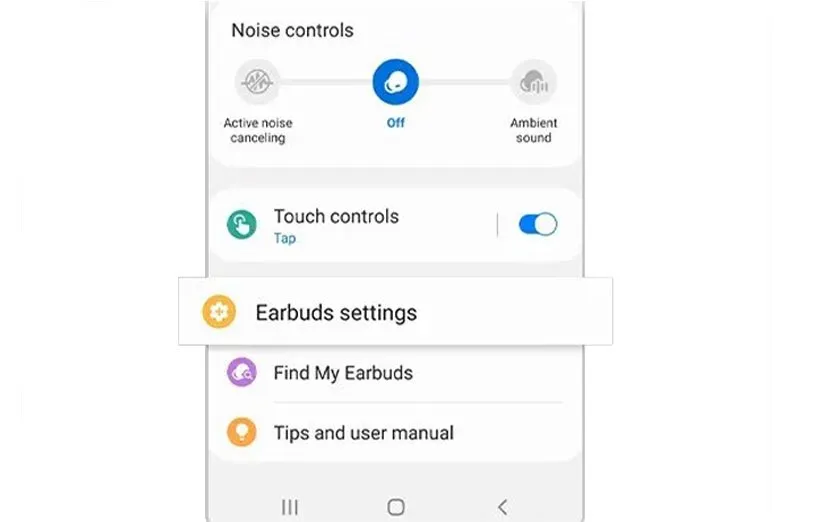Image resolution: width=822 pixels, height=522 pixels.
Task: Open Earbuds settings
Action: coord(336,313)
